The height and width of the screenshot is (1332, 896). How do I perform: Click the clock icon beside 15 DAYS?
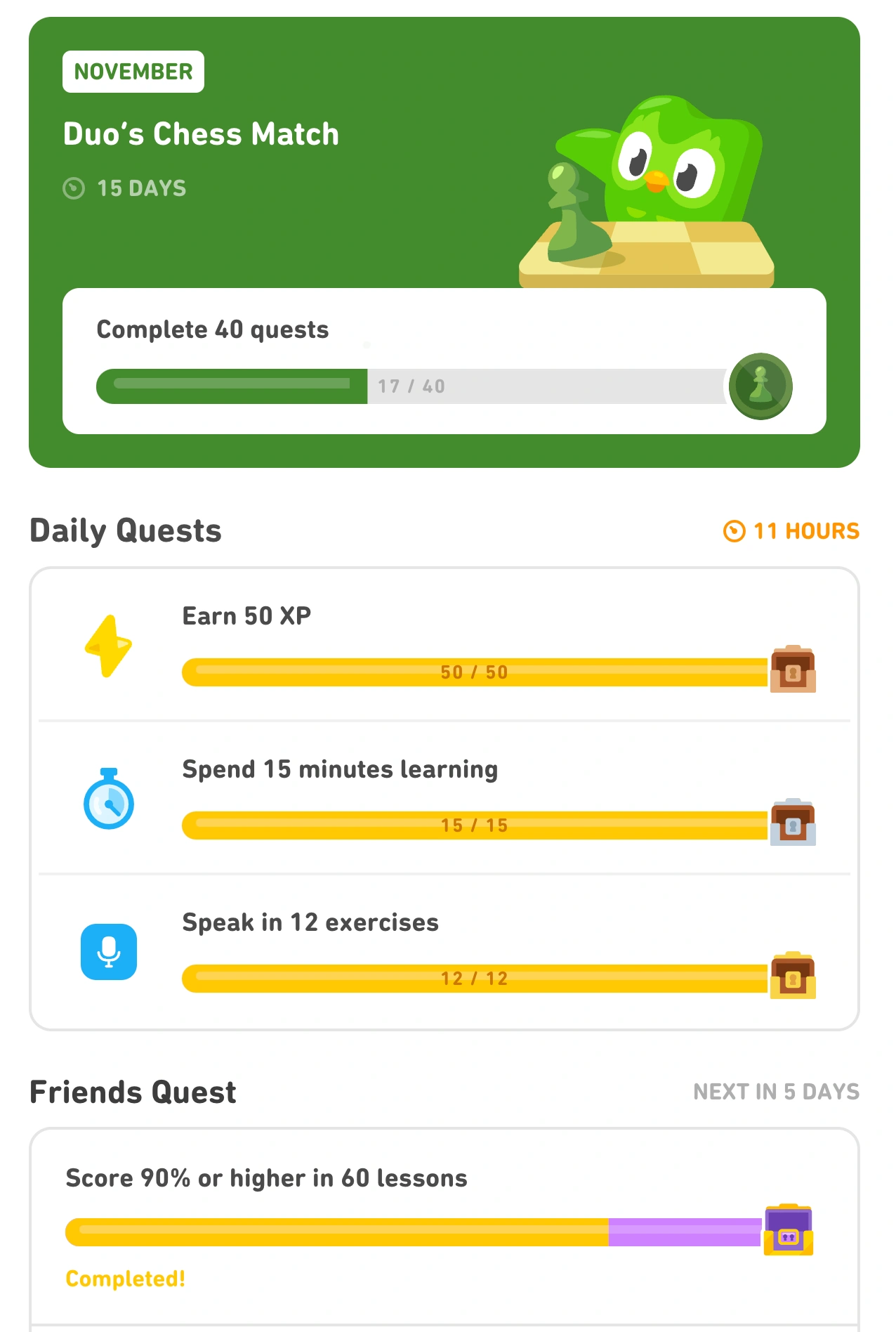coord(72,188)
